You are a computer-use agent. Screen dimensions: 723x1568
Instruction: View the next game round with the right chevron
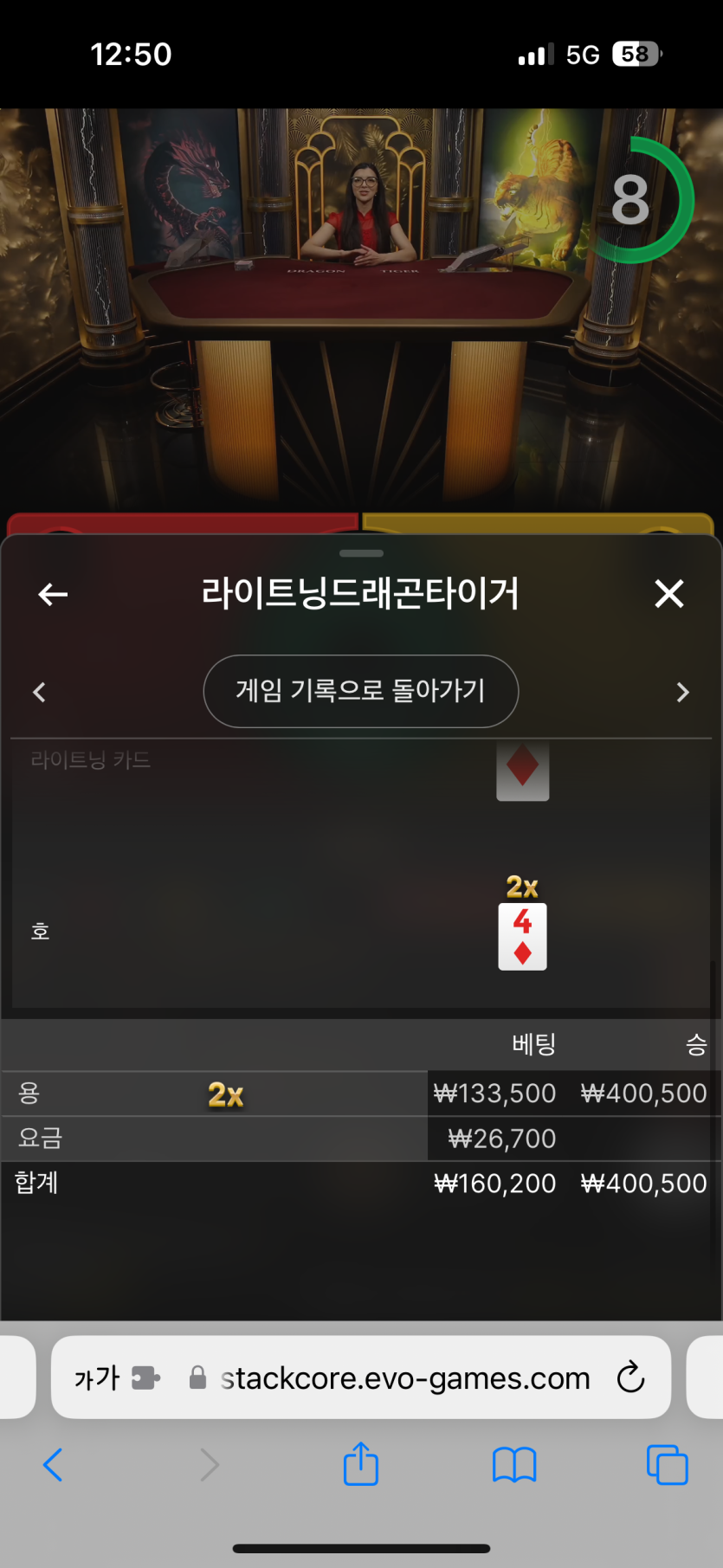click(682, 692)
